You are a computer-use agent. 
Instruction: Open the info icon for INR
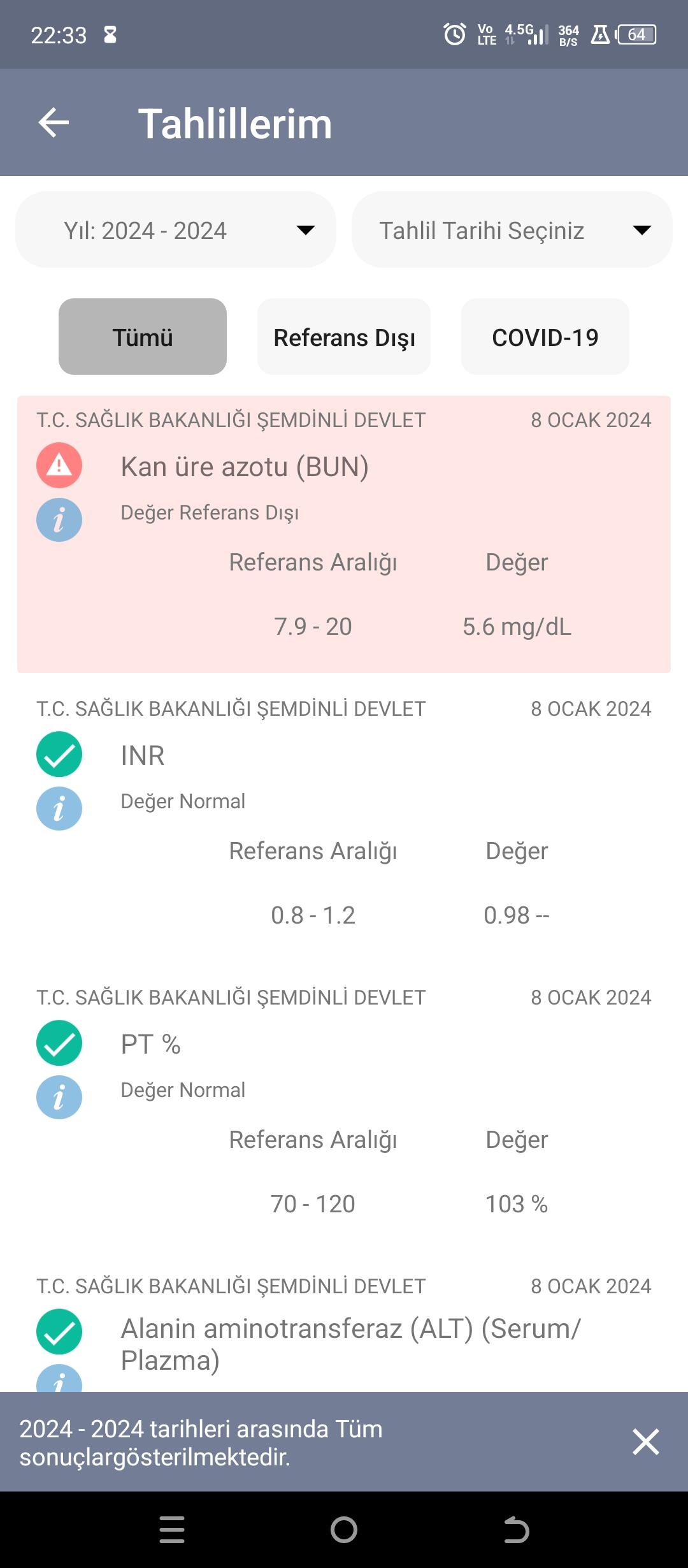click(59, 808)
